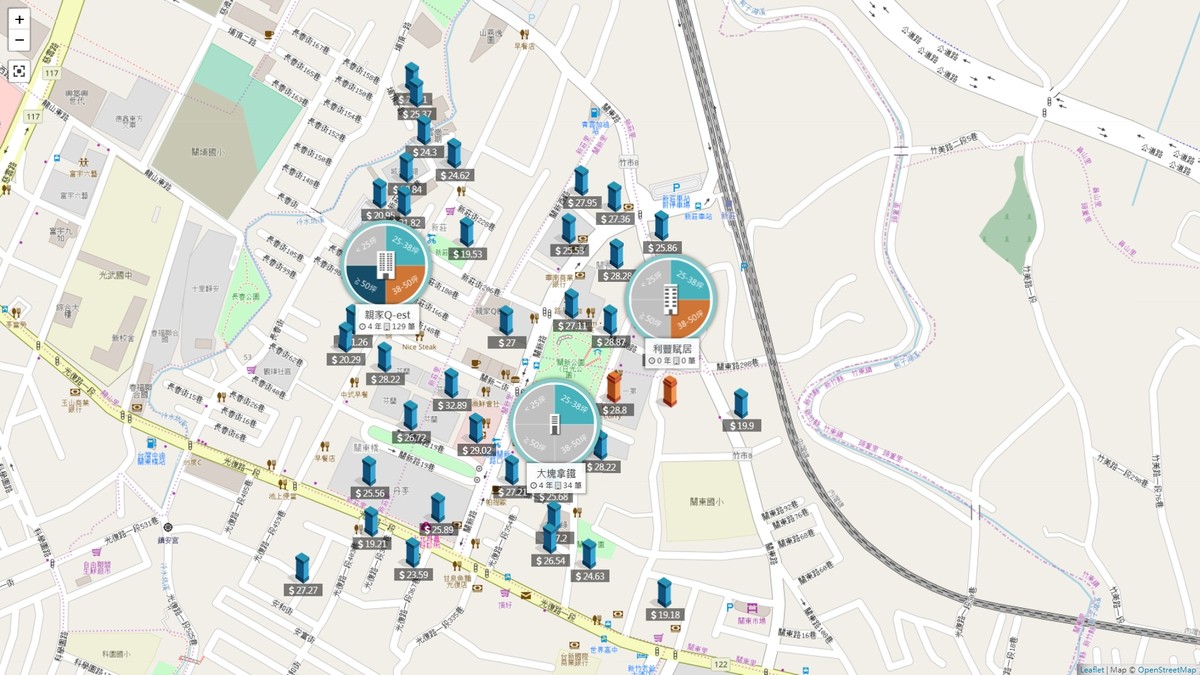The width and height of the screenshot is (1200, 675).
Task: Select the building marker priced $ 19.9
Action: [x=740, y=405]
